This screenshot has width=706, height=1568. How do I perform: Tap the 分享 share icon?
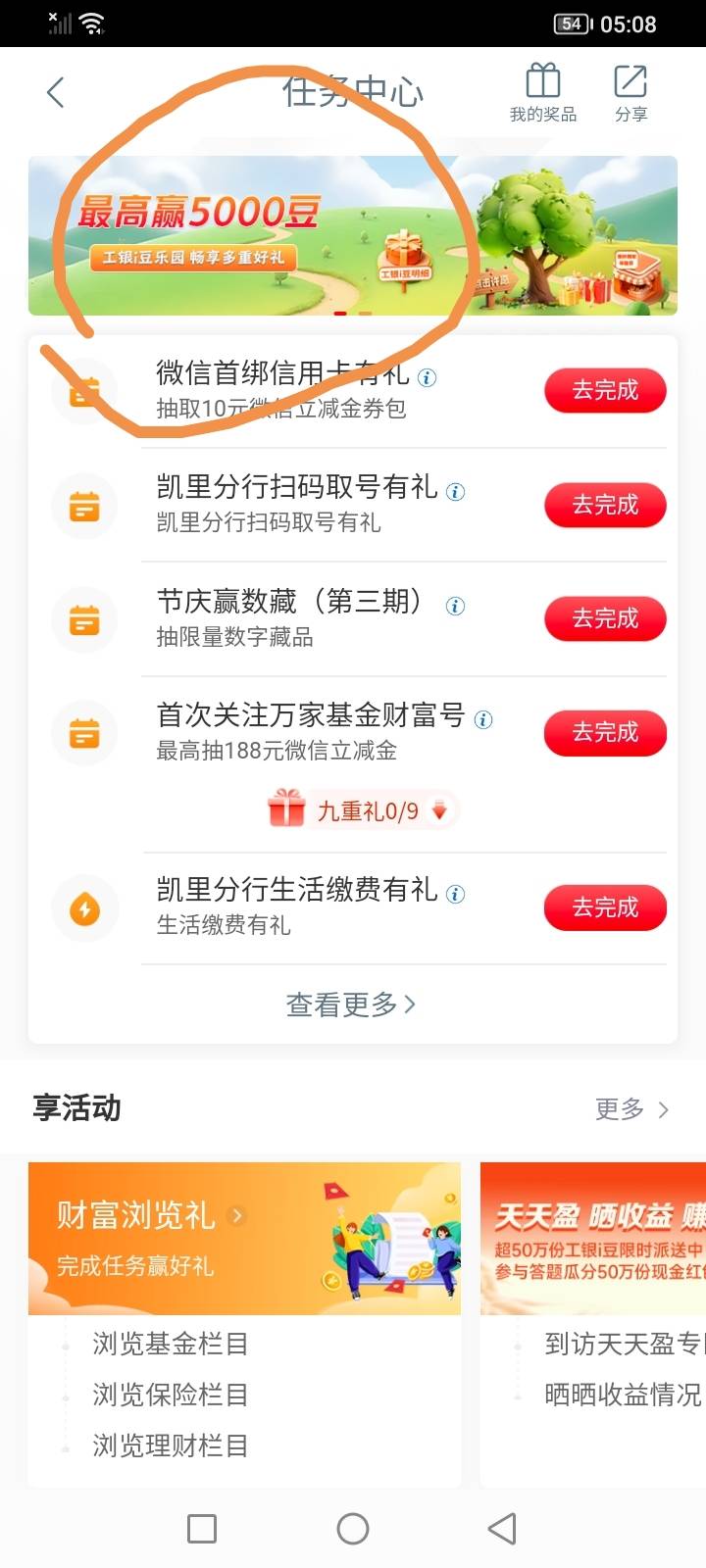click(x=630, y=93)
